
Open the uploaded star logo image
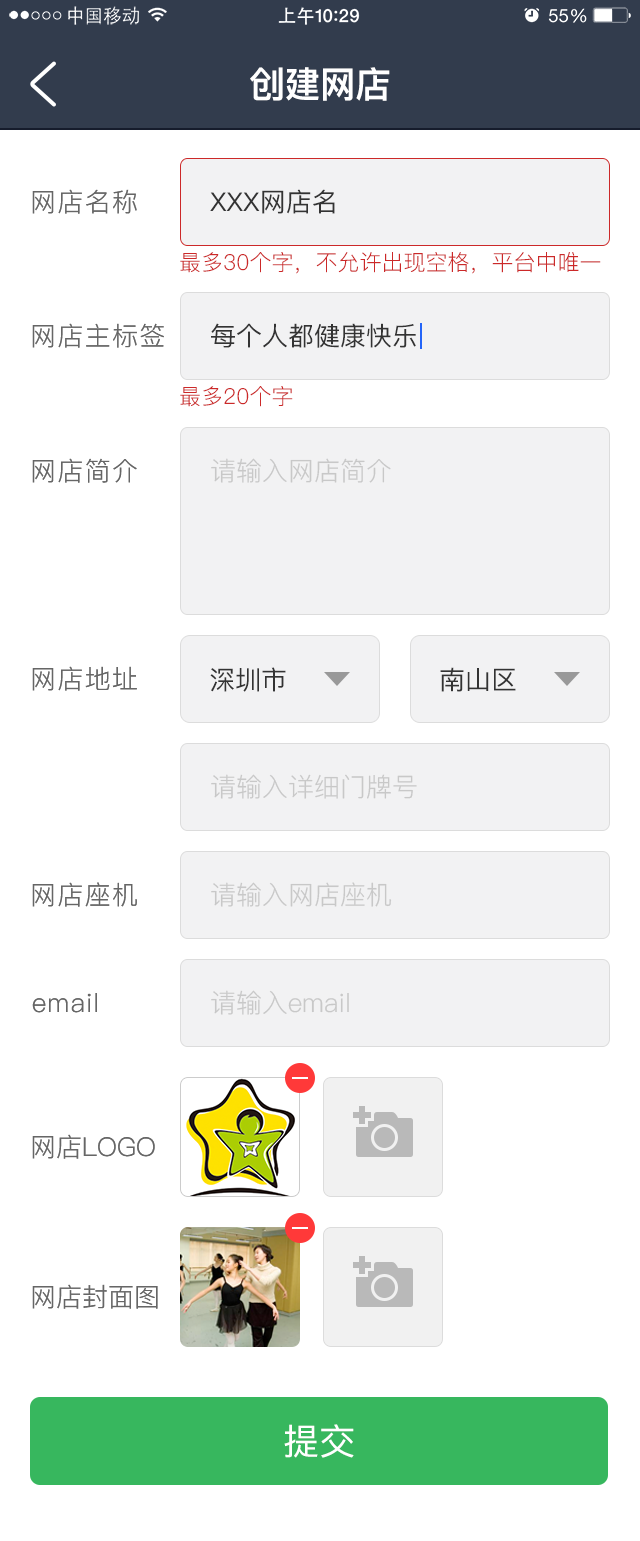tap(239, 1141)
